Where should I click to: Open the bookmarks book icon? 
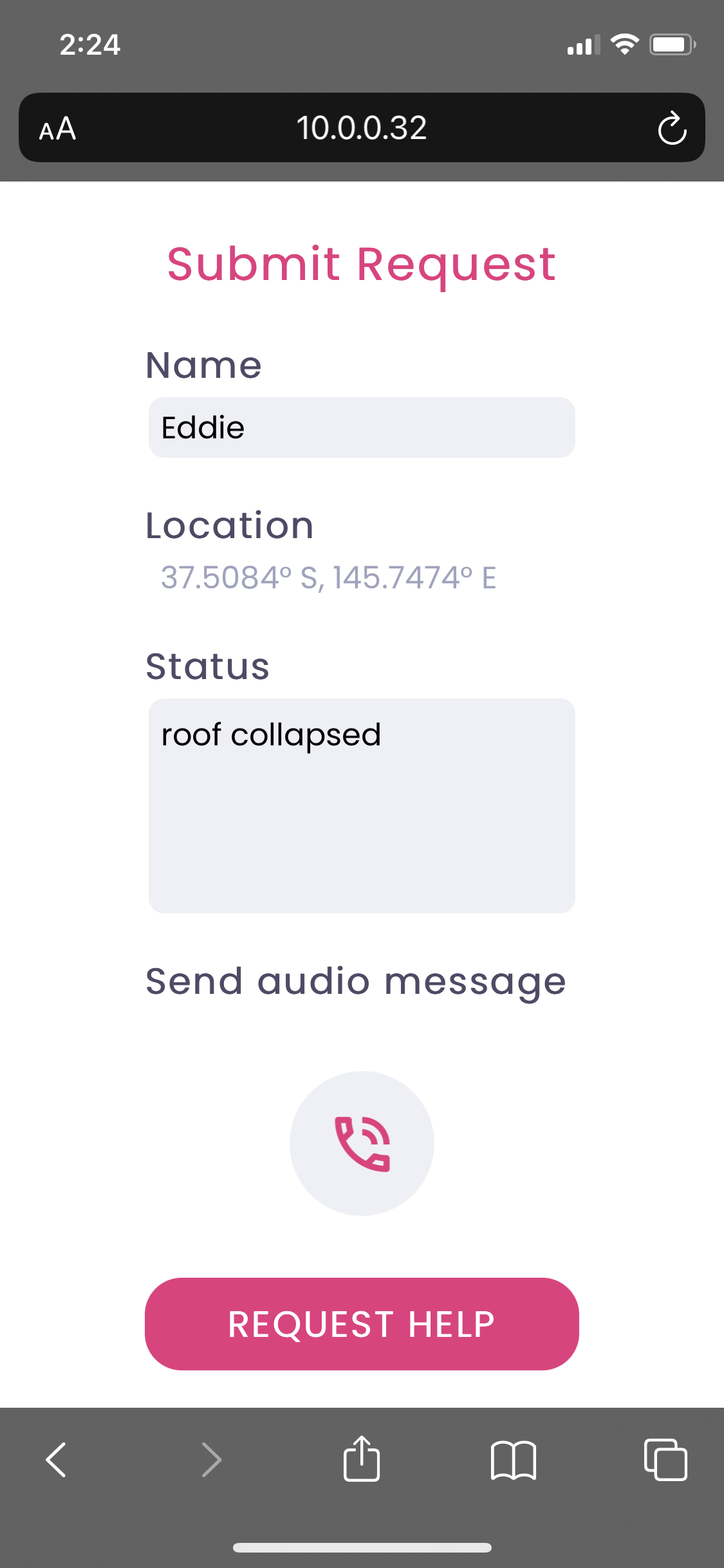[514, 1459]
